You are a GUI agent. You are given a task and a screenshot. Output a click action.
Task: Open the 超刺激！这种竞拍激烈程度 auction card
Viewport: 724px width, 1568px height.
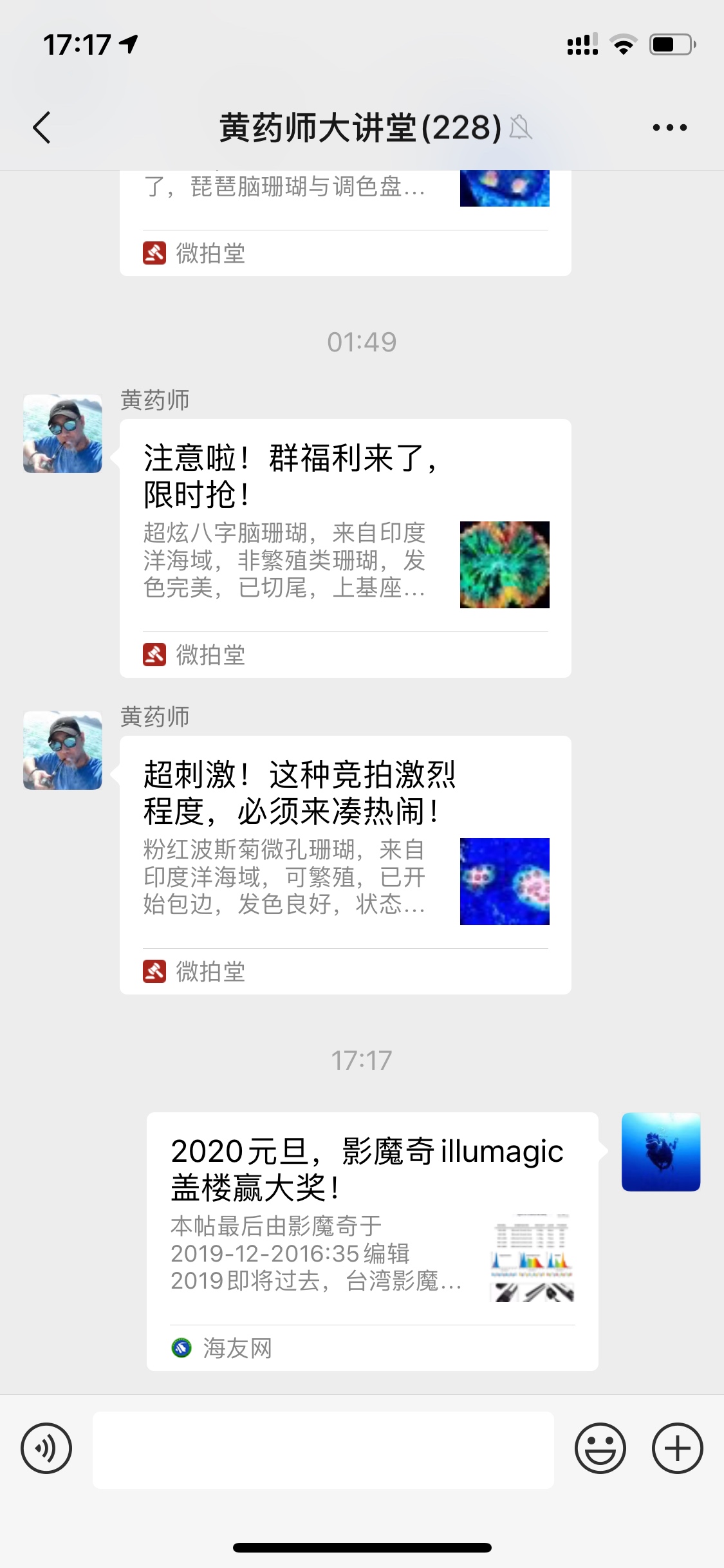pos(345,864)
